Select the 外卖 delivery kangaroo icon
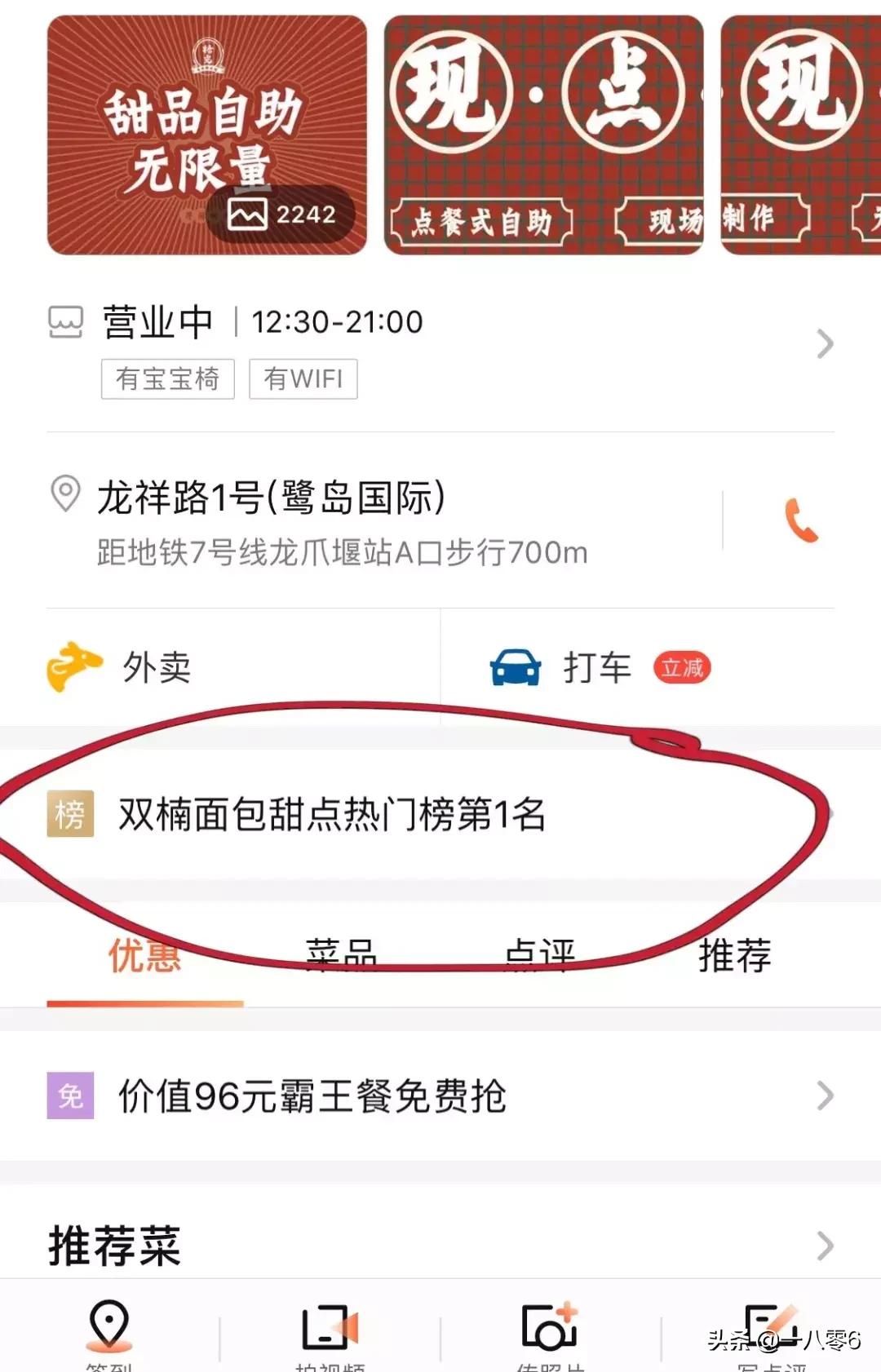The height and width of the screenshot is (1372, 881). point(72,667)
